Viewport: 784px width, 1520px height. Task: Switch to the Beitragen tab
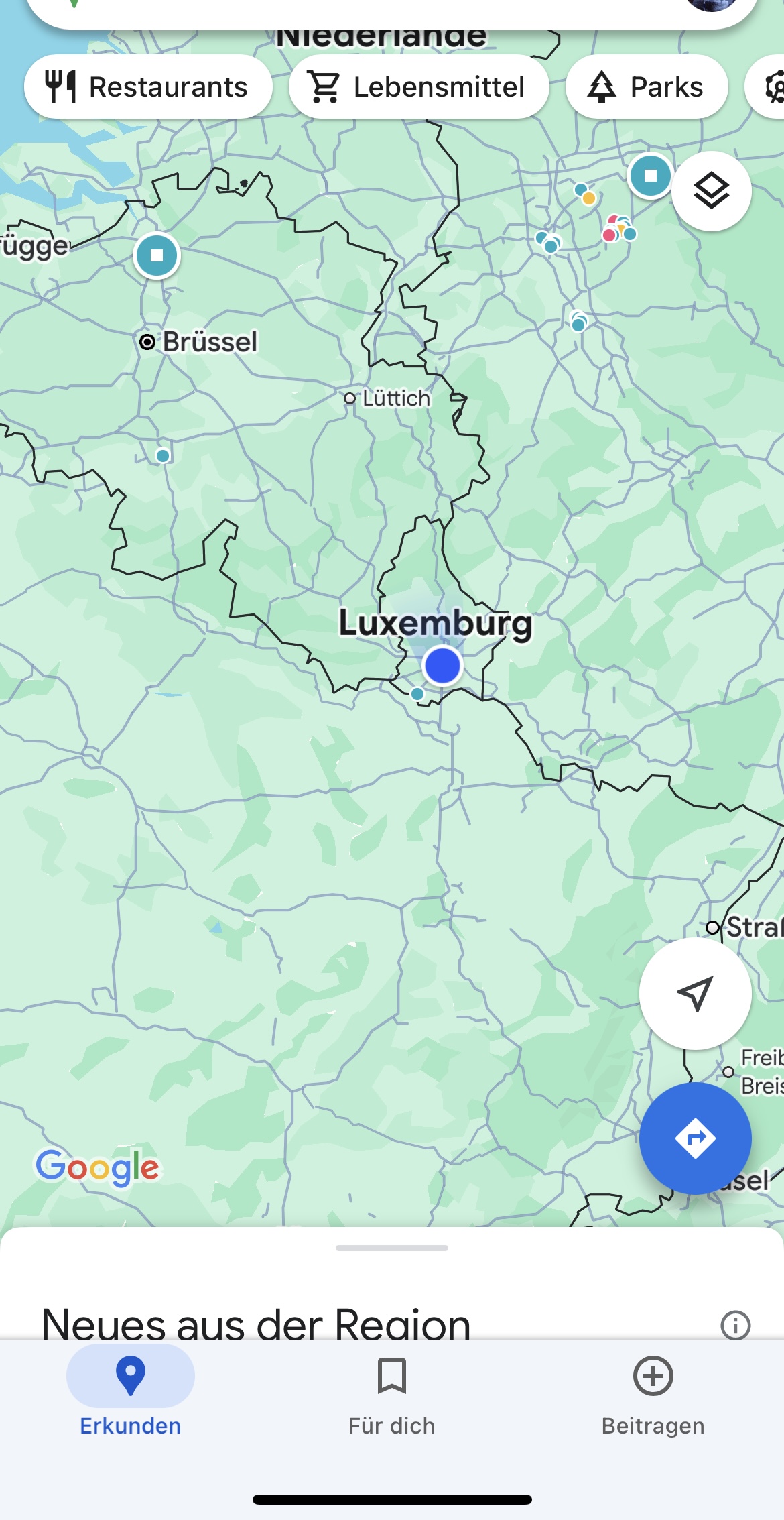(653, 1396)
